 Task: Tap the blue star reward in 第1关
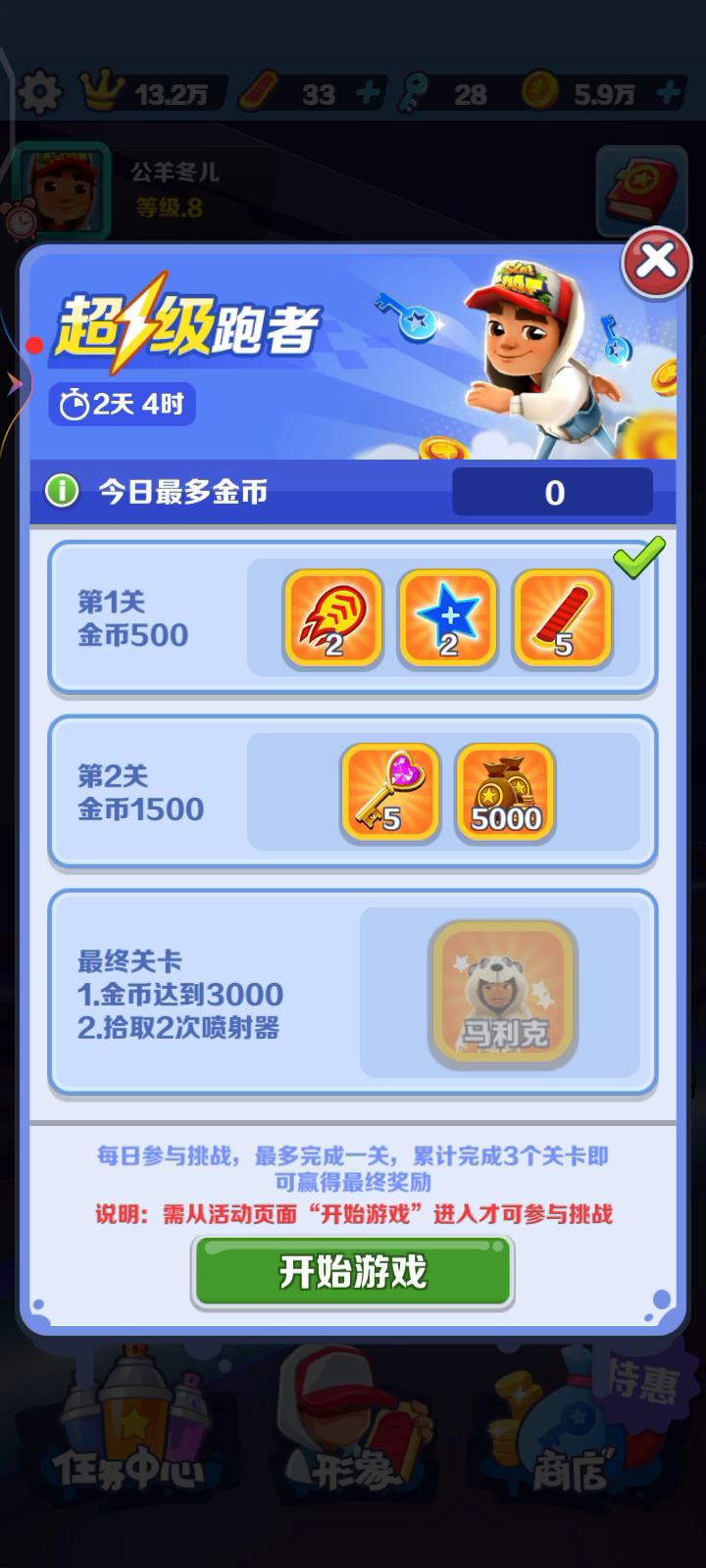pyautogui.click(x=447, y=618)
